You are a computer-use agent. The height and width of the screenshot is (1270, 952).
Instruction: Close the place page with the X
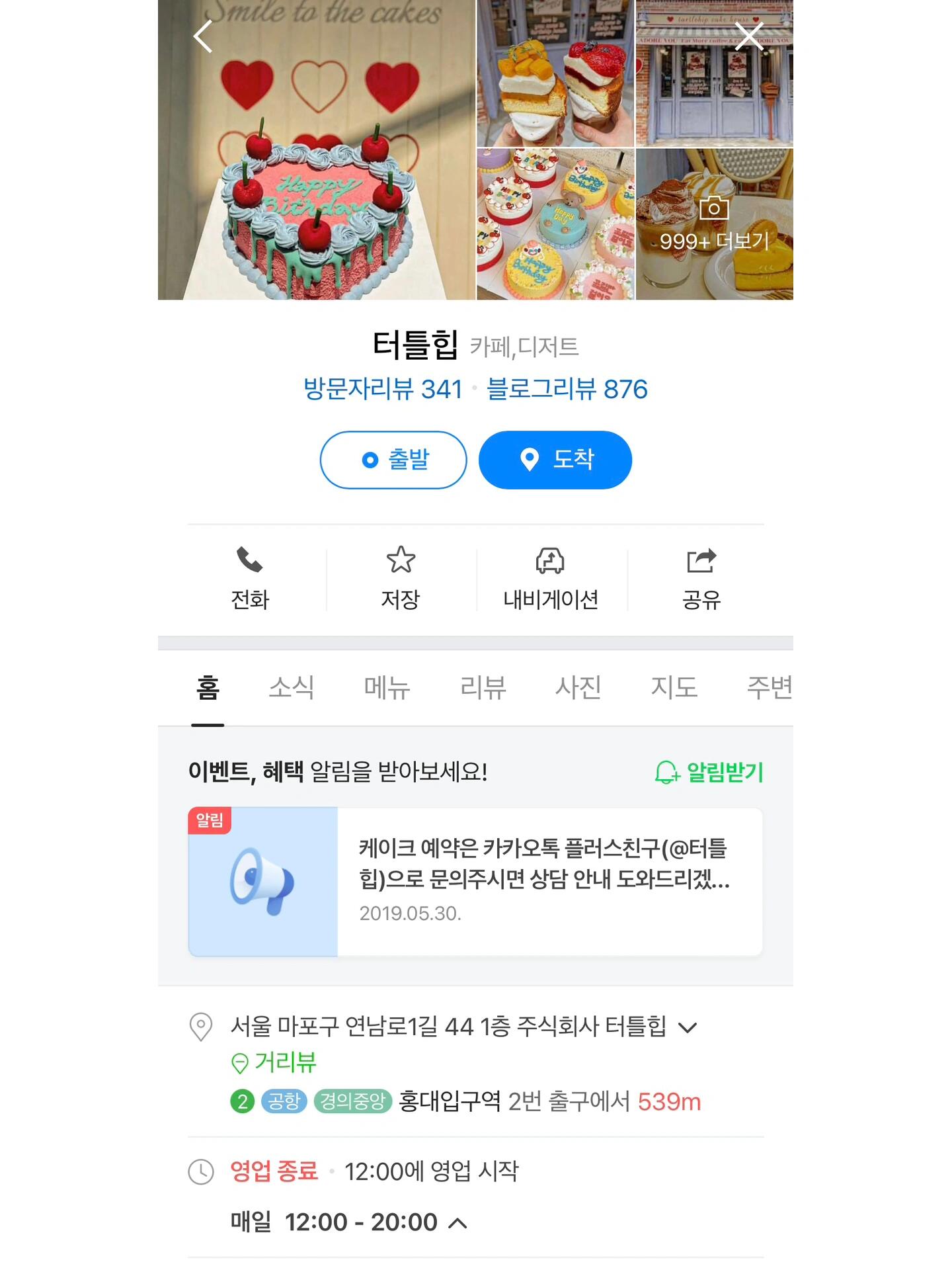[749, 36]
